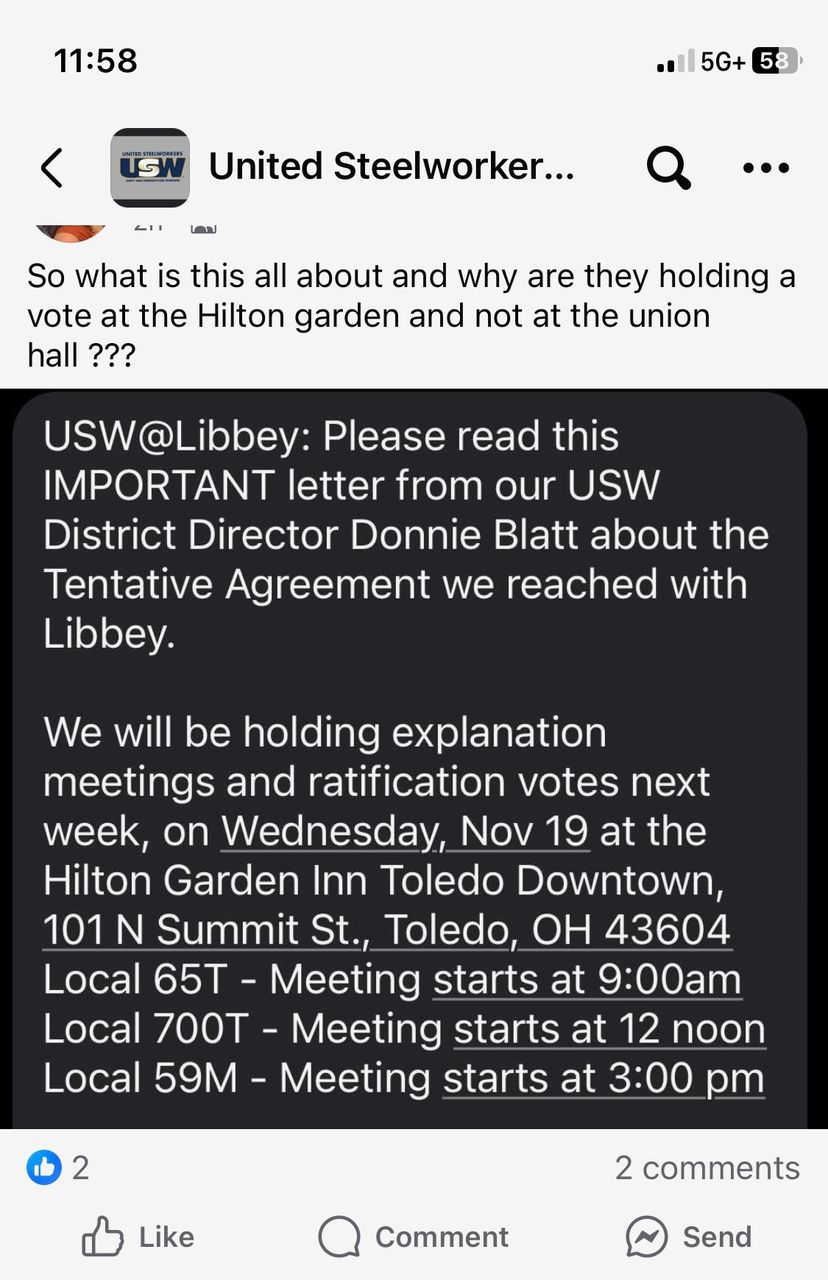This screenshot has width=828, height=1280.
Task: Send this post via Messenger
Action: click(x=689, y=1237)
